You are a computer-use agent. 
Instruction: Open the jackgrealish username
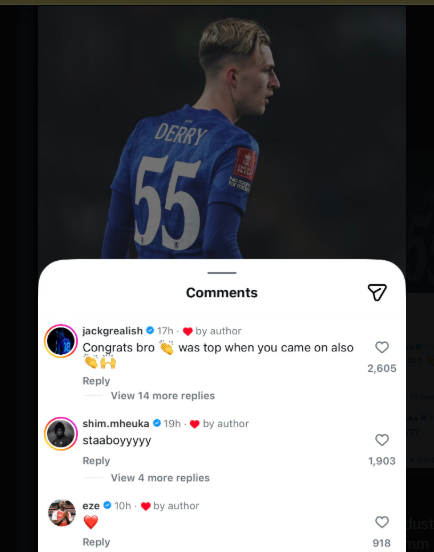[x=112, y=331]
